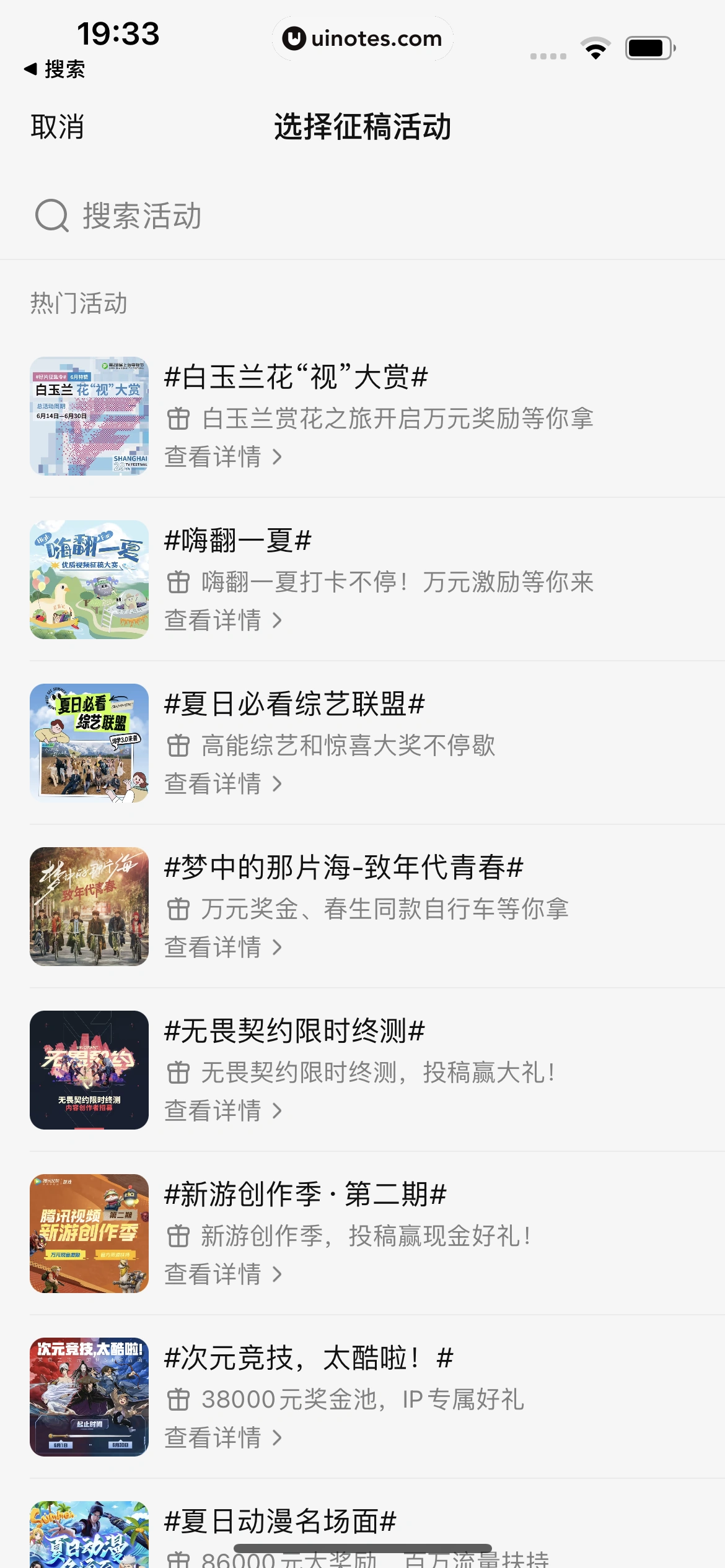This screenshot has height=1568, width=725.
Task: Pick the #次元竞技，太酷啦！# activity
Action: click(x=309, y=1358)
